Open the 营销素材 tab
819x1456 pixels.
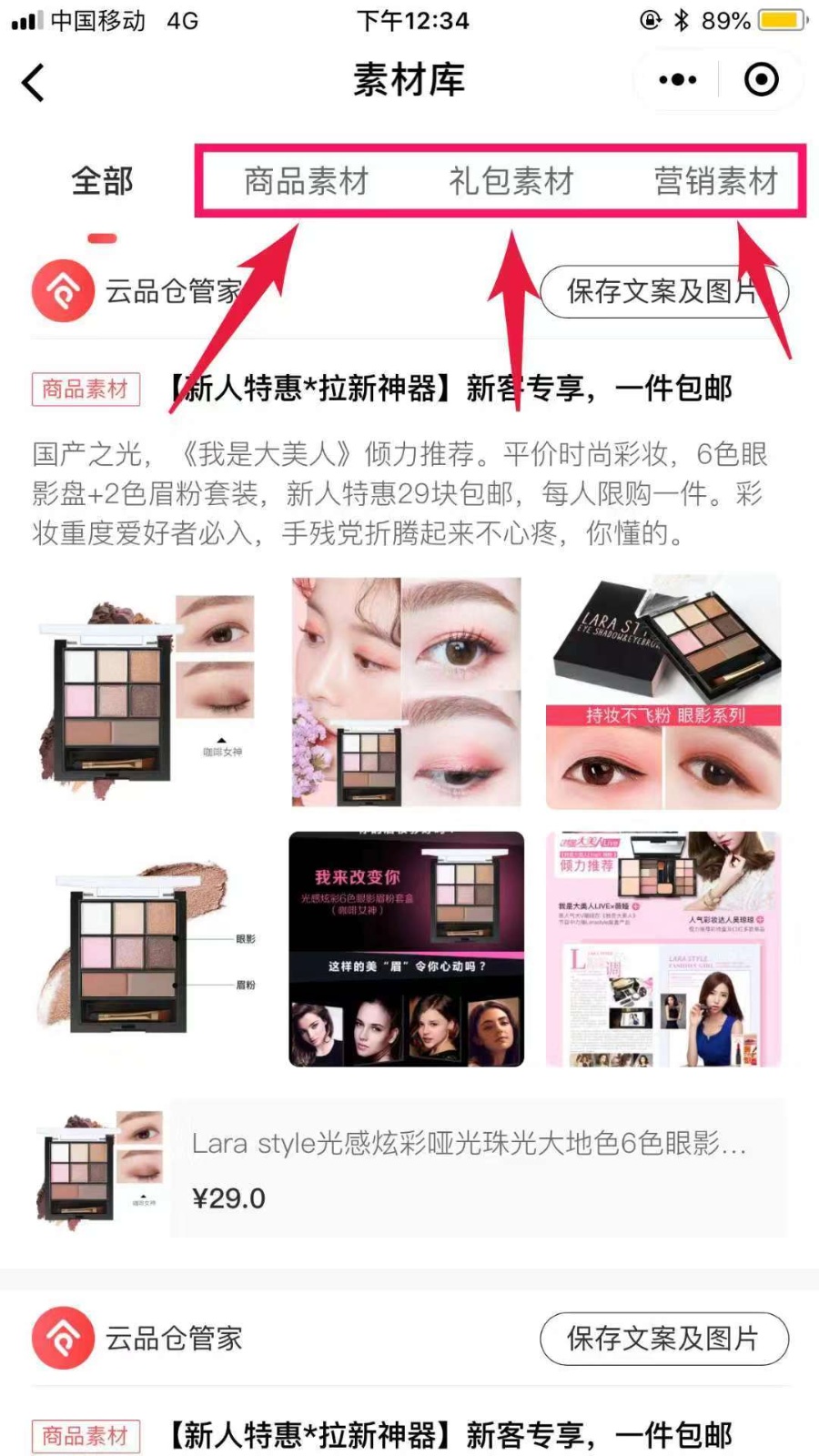tap(716, 181)
